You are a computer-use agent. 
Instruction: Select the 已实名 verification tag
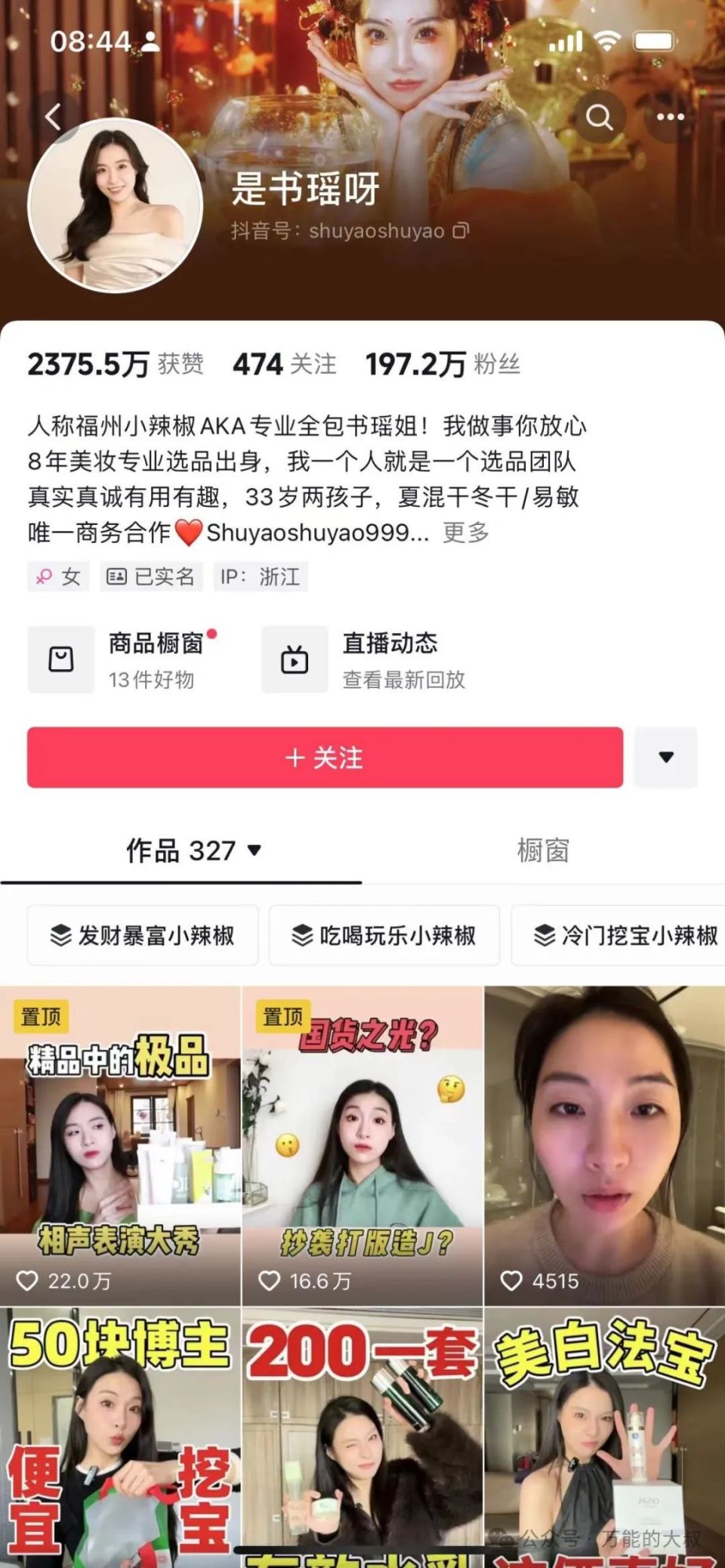tap(152, 576)
